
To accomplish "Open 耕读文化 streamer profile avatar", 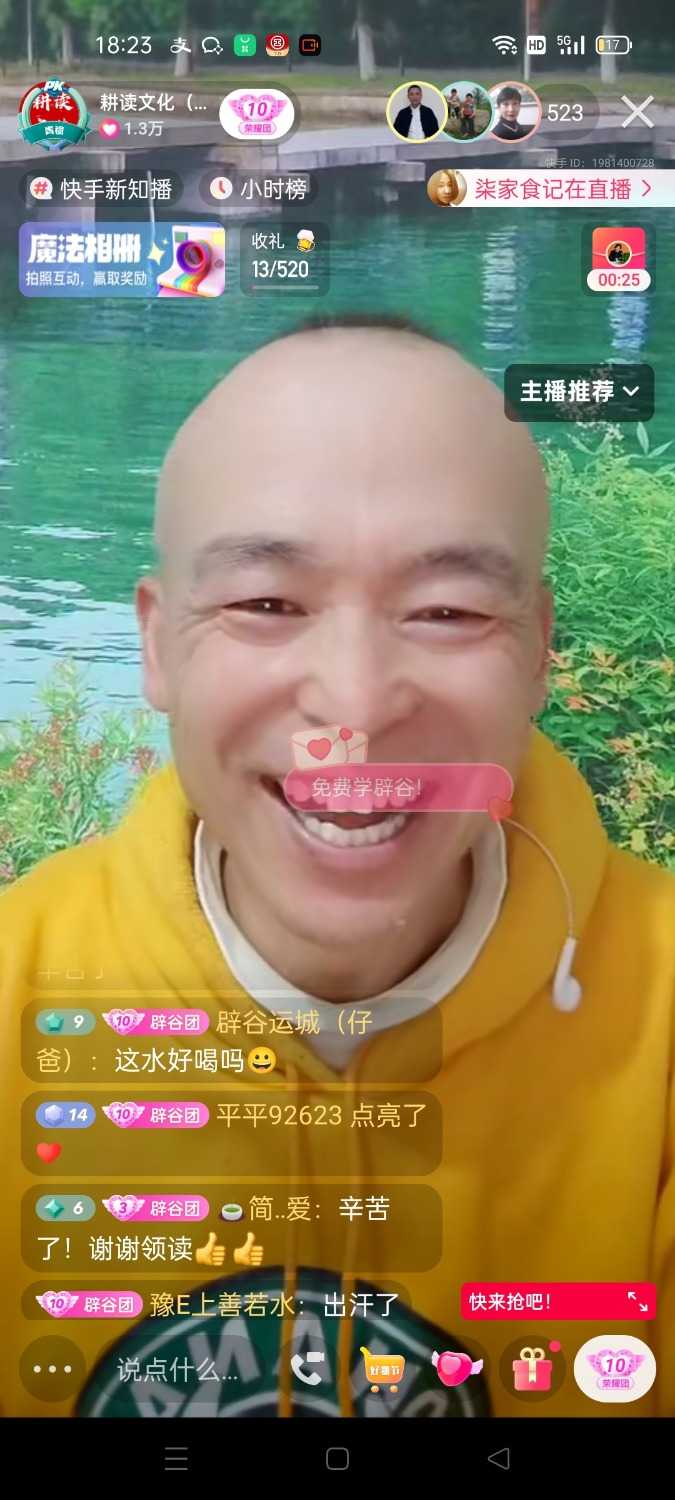I will tap(54, 113).
